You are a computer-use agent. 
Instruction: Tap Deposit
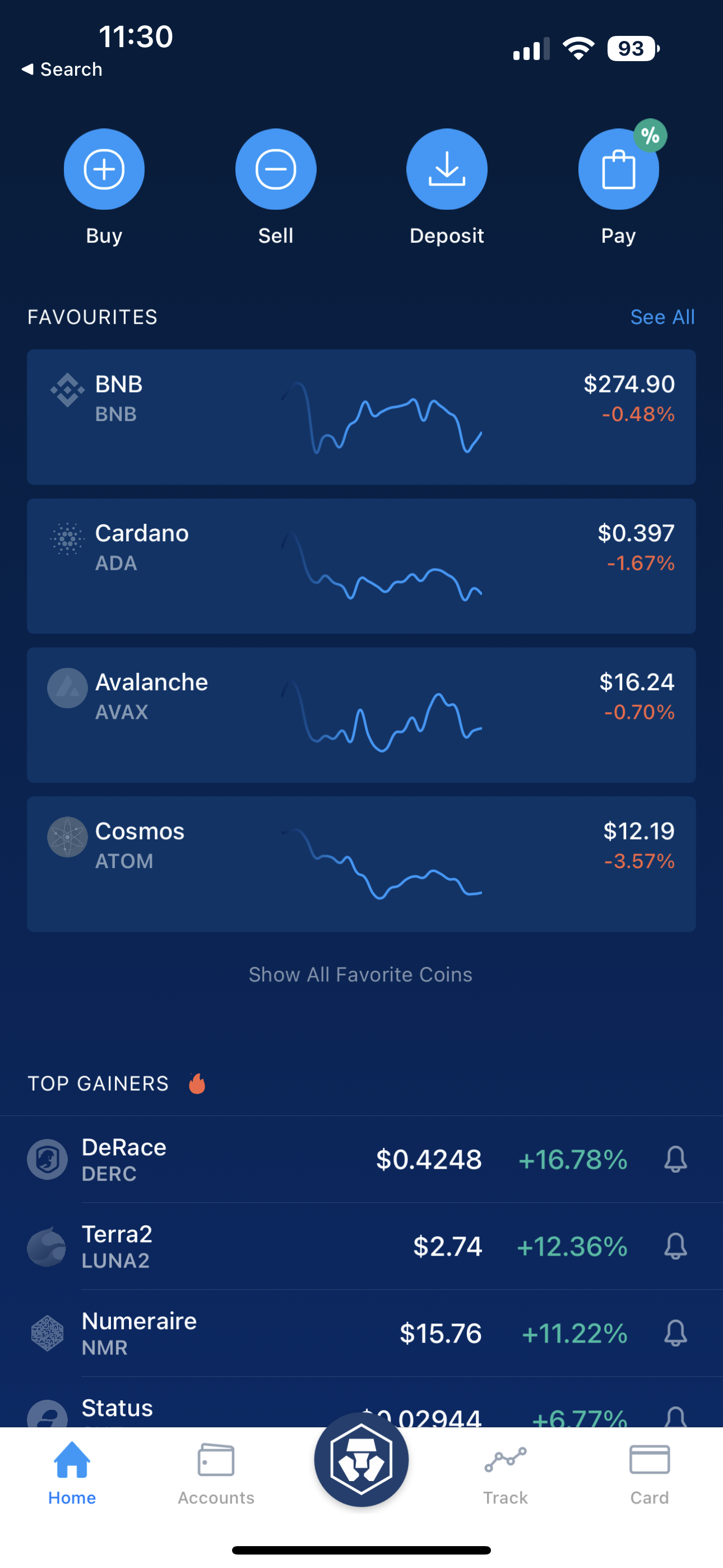[447, 169]
